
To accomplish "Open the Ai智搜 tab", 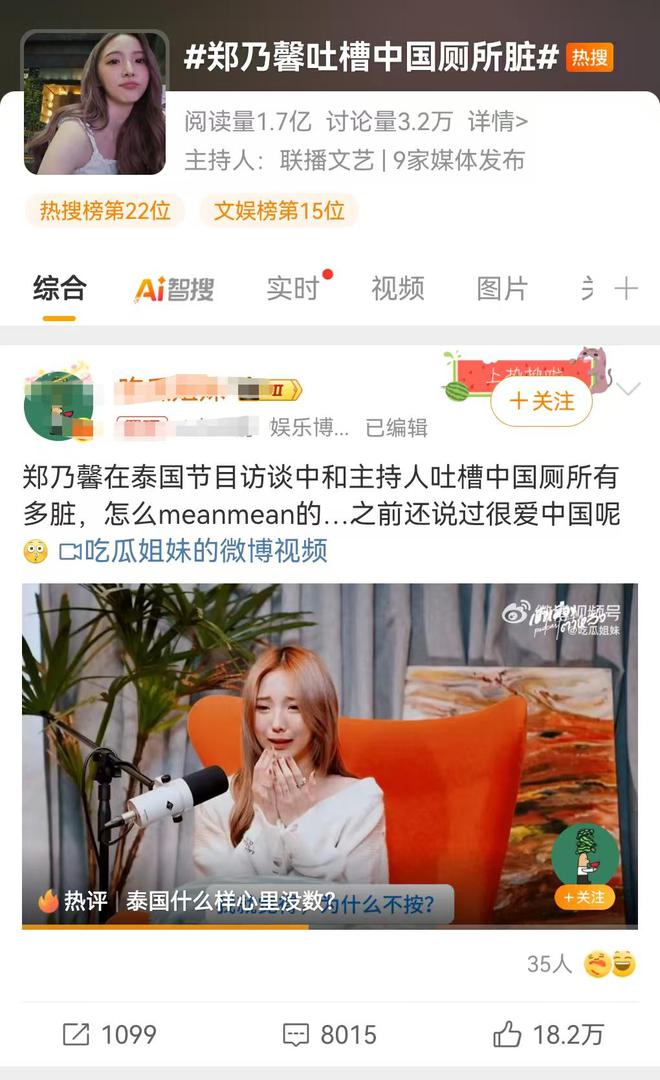I will point(175,289).
